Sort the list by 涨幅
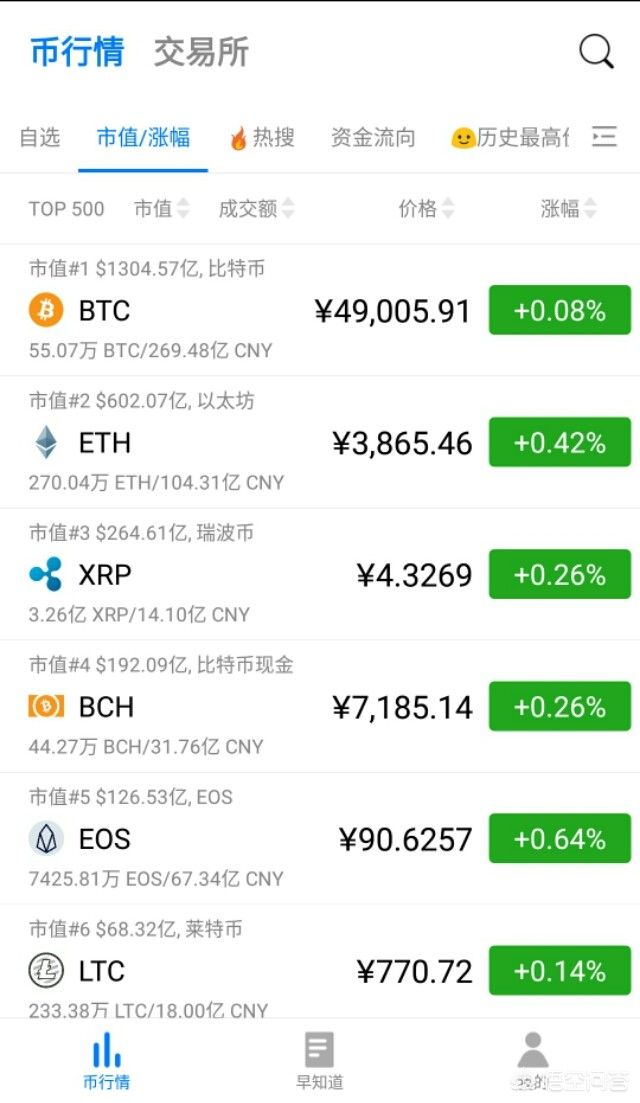This screenshot has height=1103, width=640. (568, 208)
